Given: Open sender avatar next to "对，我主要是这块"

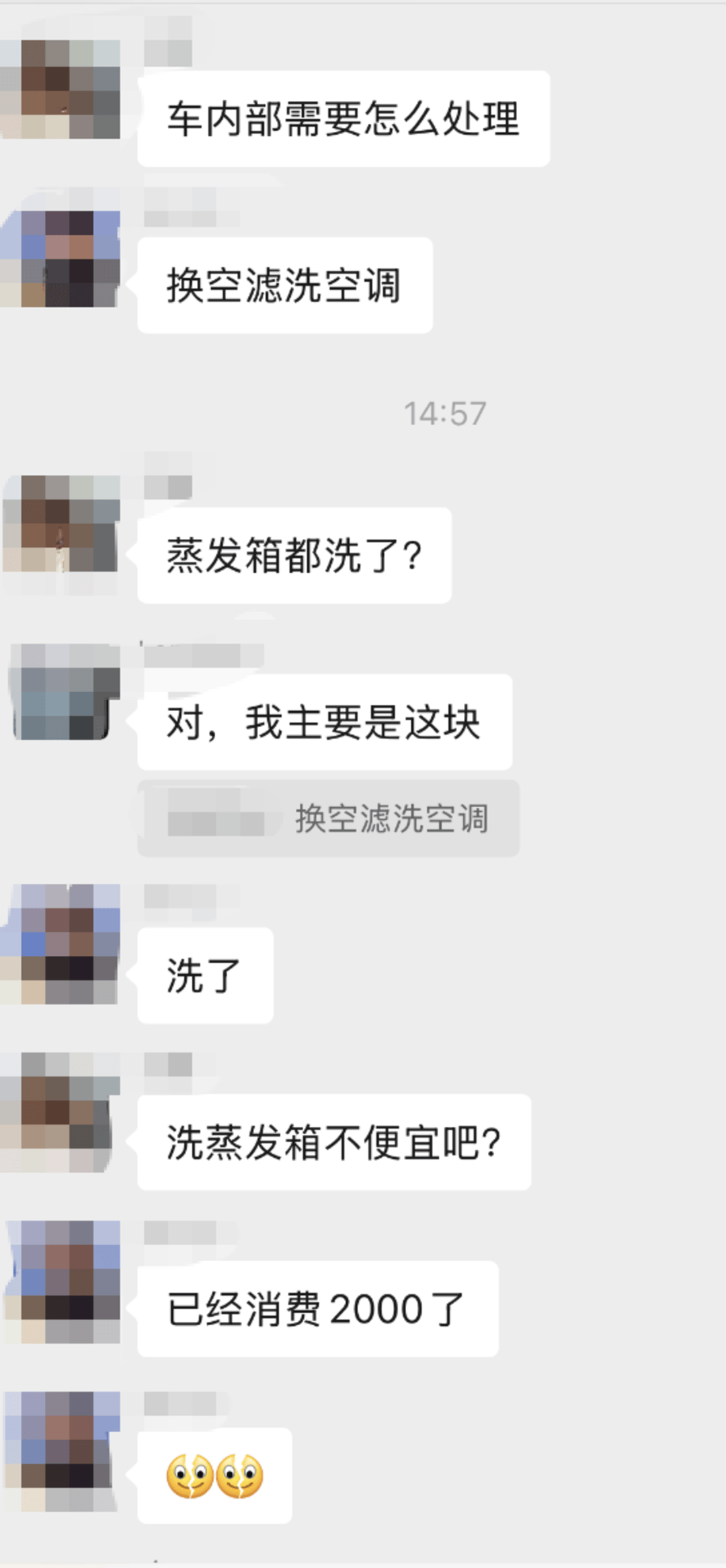Looking at the screenshot, I should 64,691.
